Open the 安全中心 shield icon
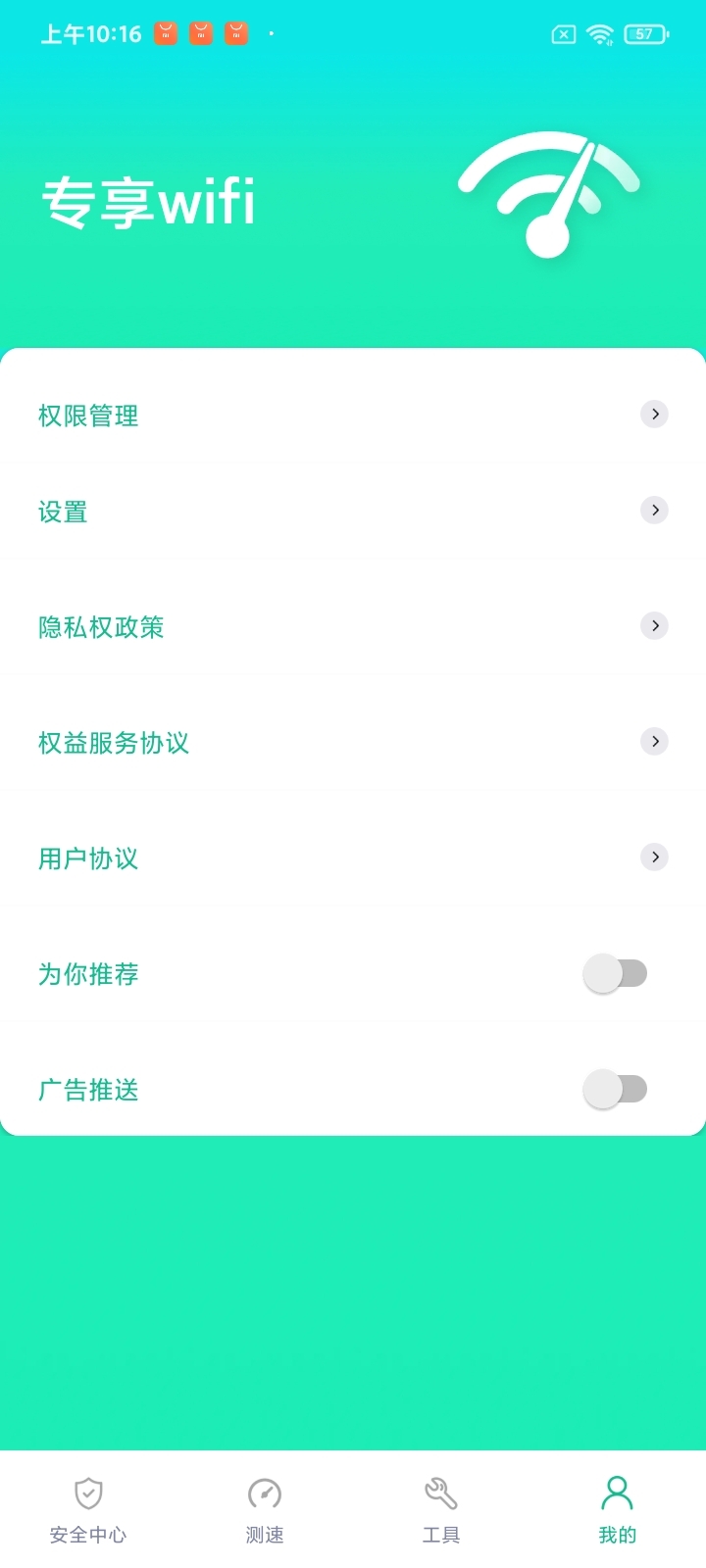Screen dimensions: 706x1568 (x=89, y=1494)
